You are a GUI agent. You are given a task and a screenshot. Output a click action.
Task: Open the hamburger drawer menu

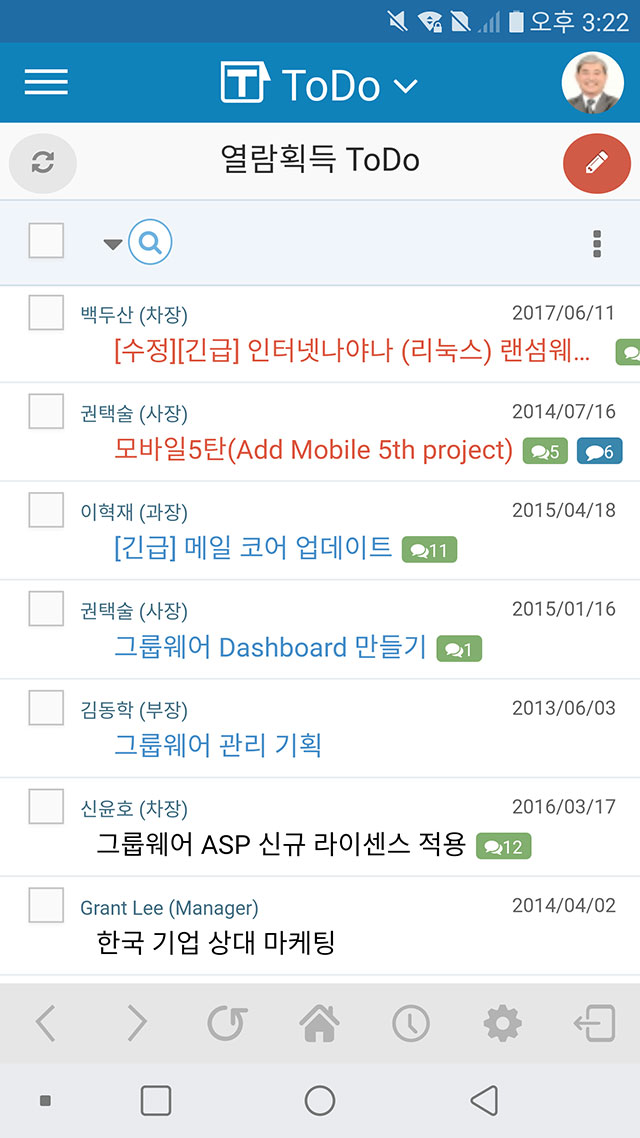click(x=46, y=82)
